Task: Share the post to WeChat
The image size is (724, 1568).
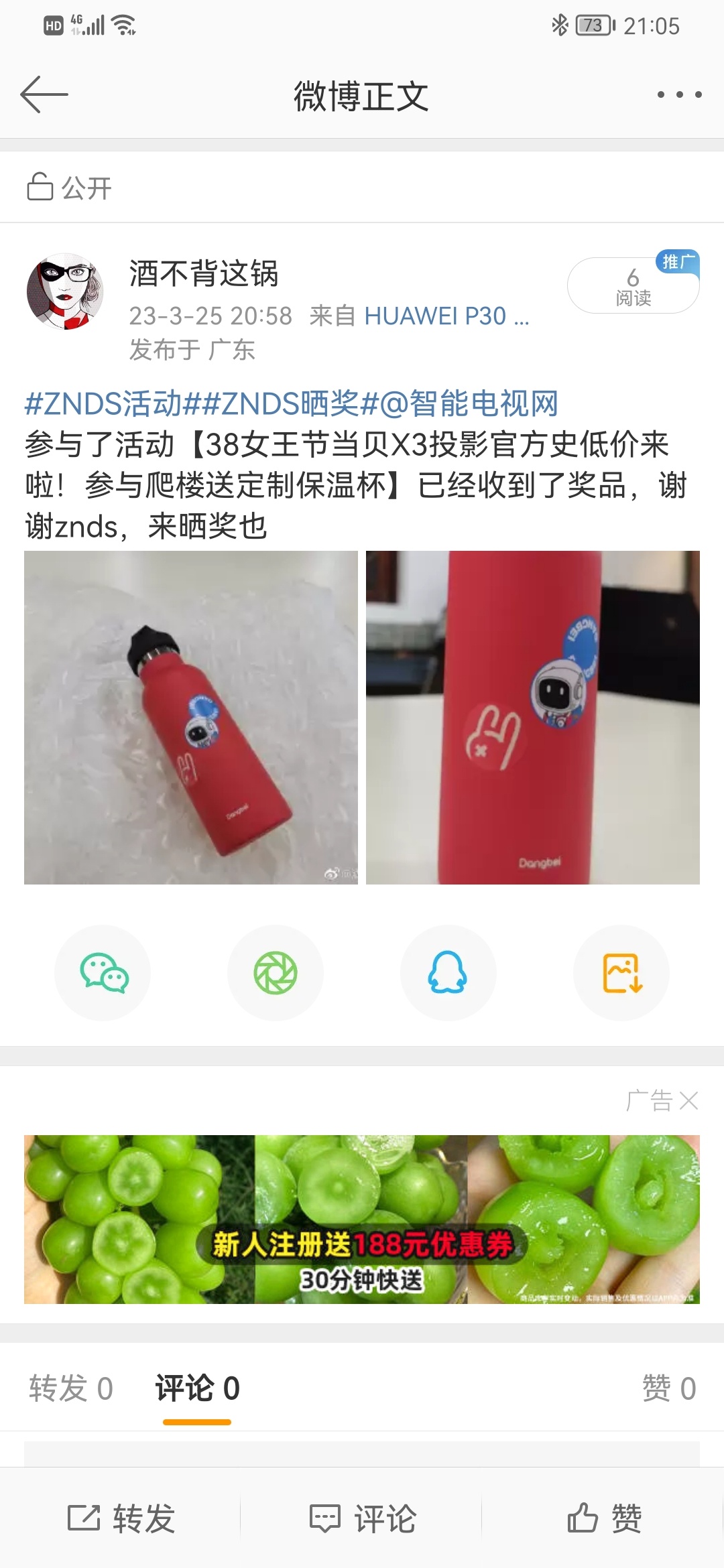Action: pos(103,972)
